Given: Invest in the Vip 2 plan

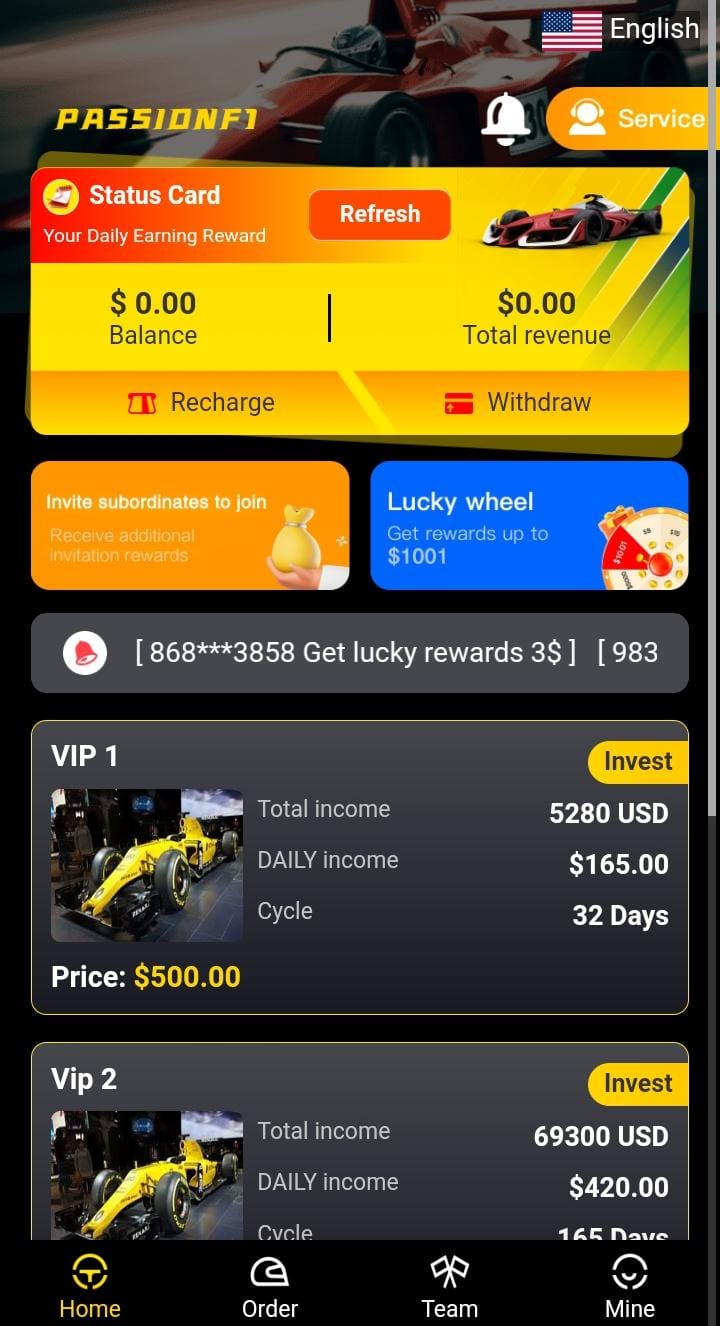Looking at the screenshot, I should pyautogui.click(x=638, y=1084).
